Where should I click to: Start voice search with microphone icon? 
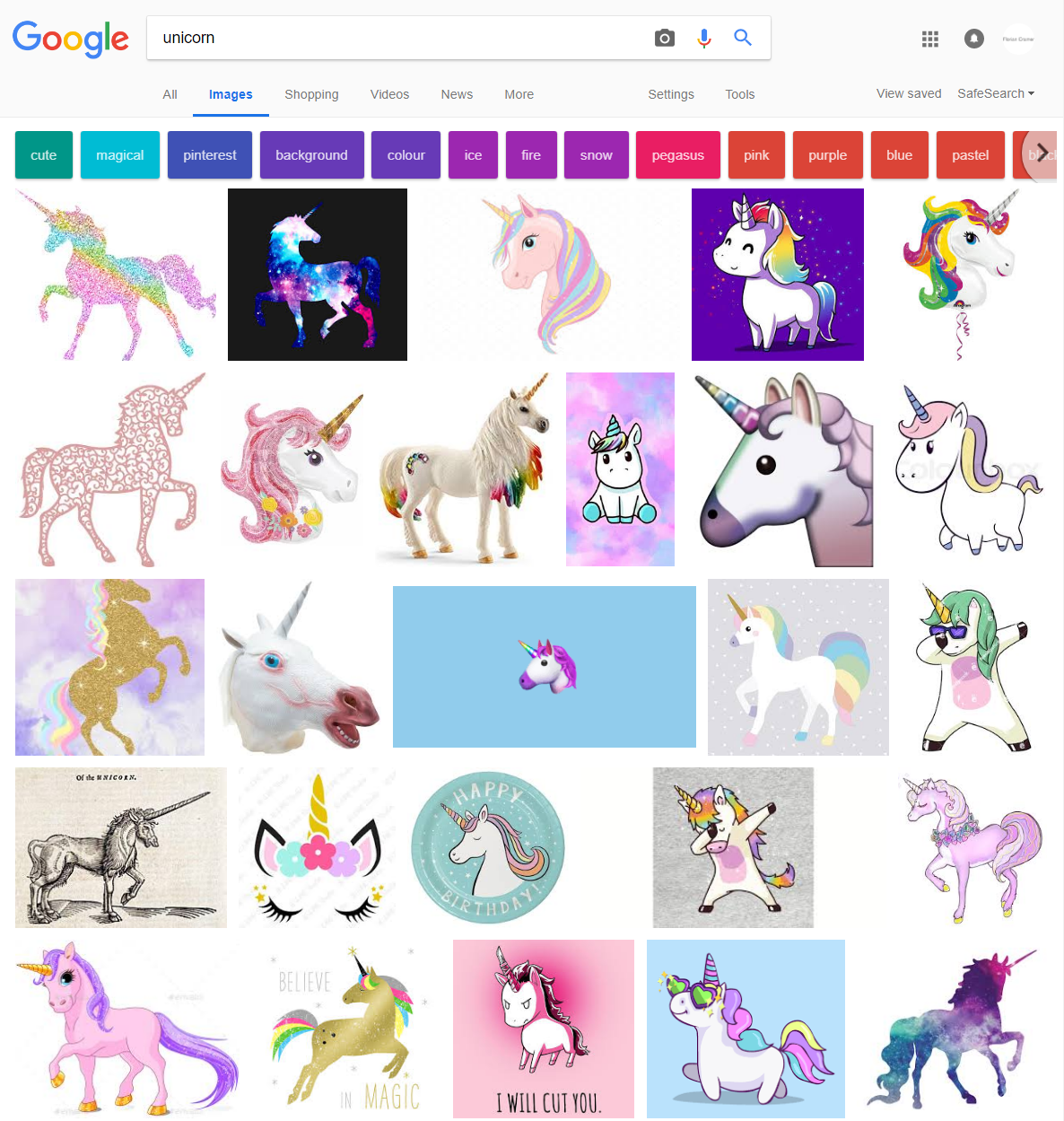point(704,38)
